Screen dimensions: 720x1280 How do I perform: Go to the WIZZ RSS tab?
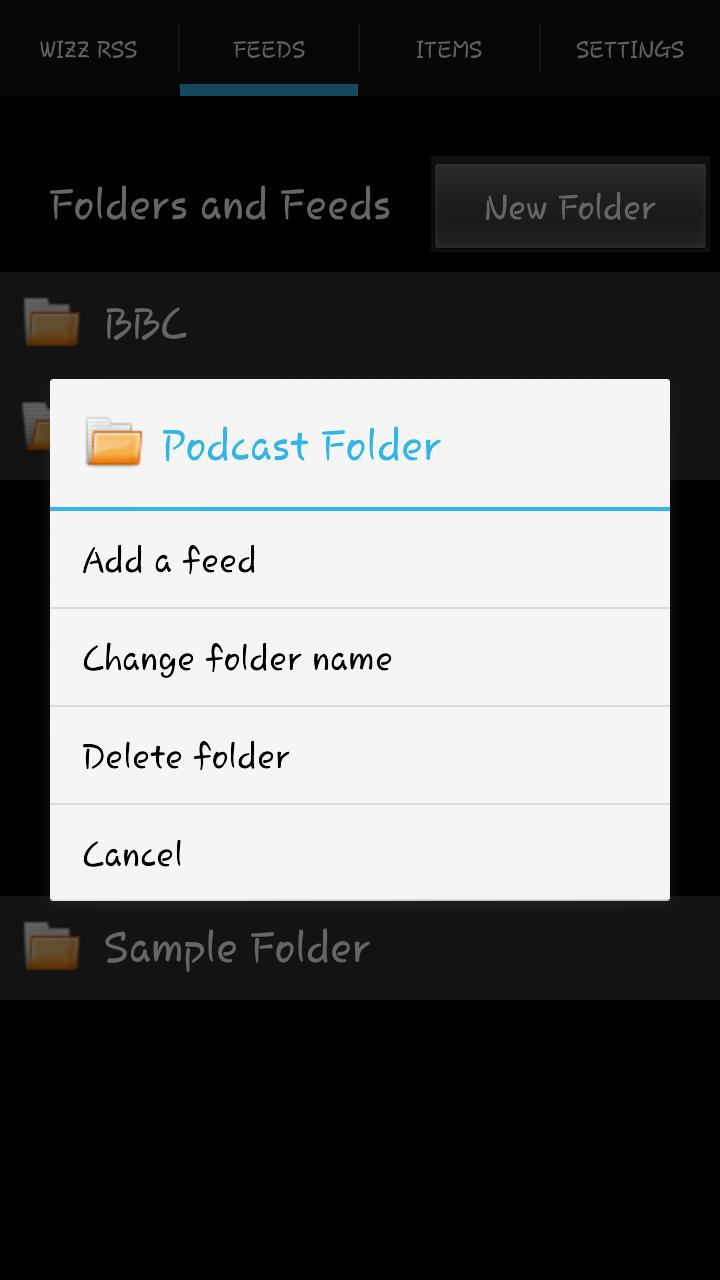click(x=88, y=48)
